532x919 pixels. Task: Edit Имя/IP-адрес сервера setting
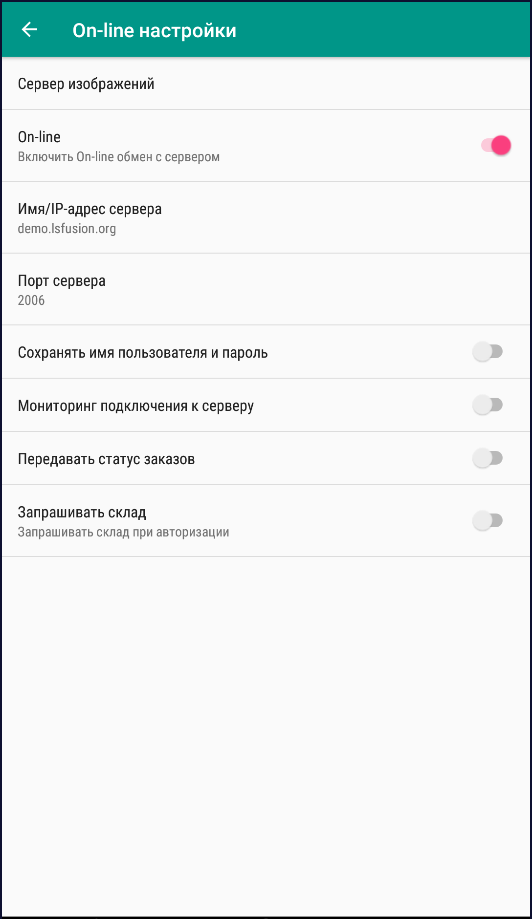tap(266, 217)
